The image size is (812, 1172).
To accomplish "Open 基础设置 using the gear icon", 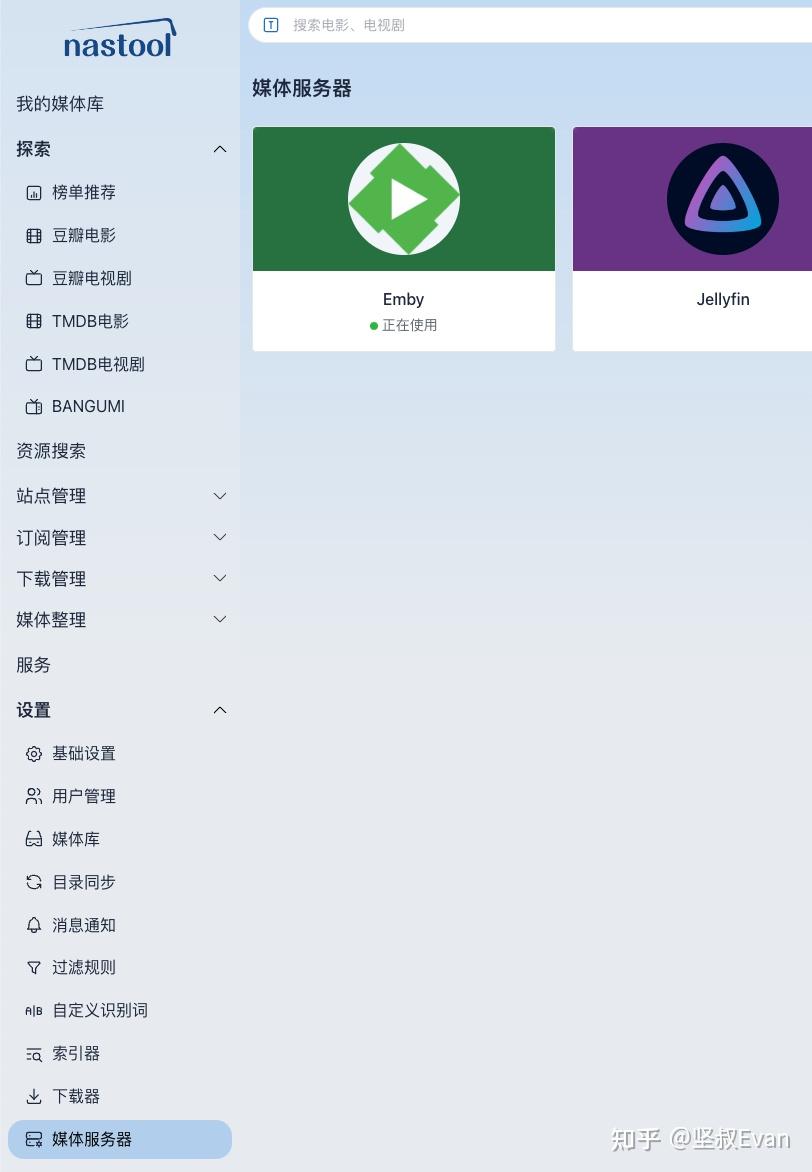I will coord(33,753).
